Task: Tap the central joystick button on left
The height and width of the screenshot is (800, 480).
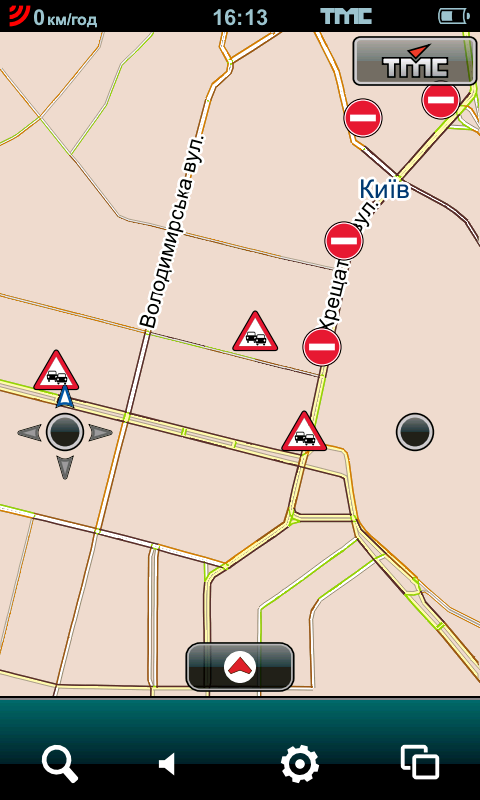Action: point(65,432)
